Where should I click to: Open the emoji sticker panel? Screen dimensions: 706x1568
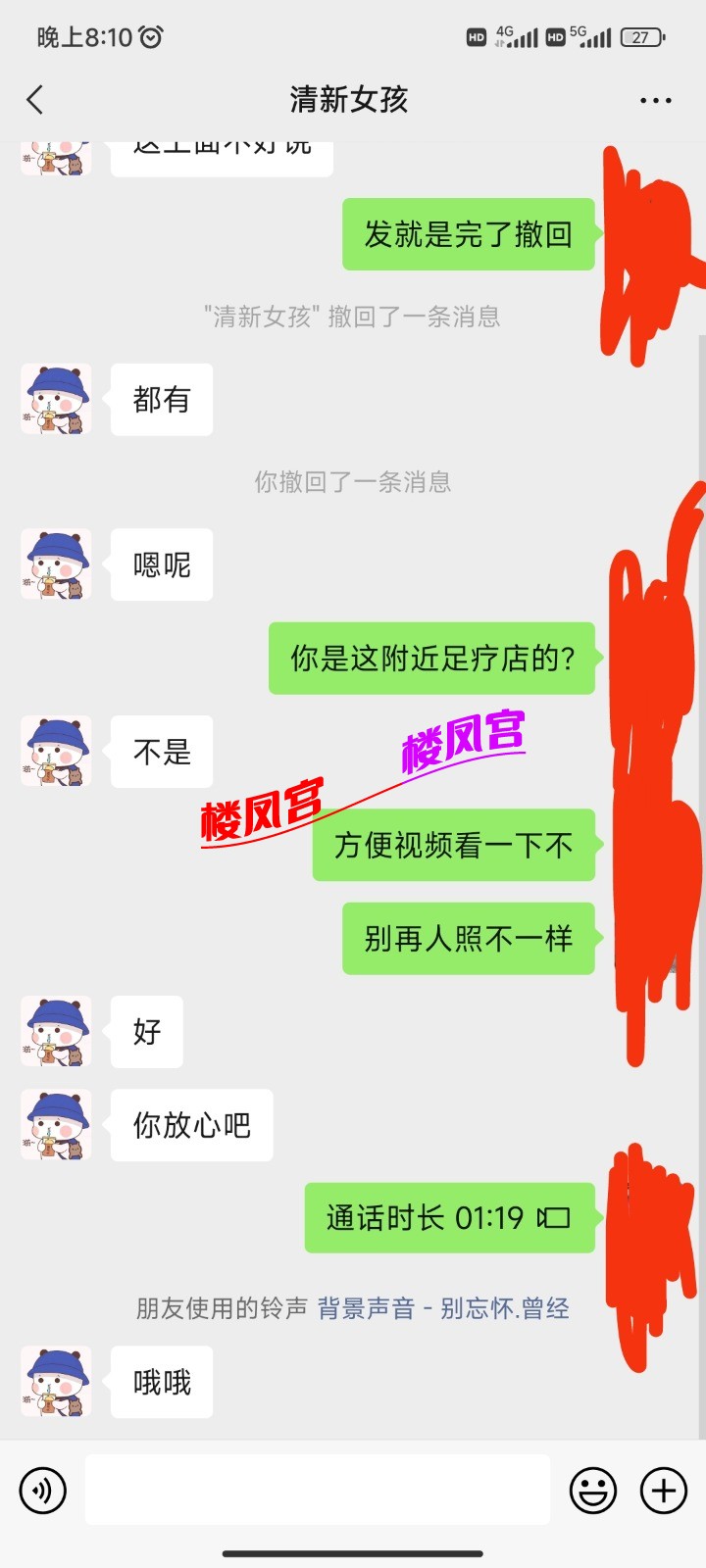point(593,1491)
